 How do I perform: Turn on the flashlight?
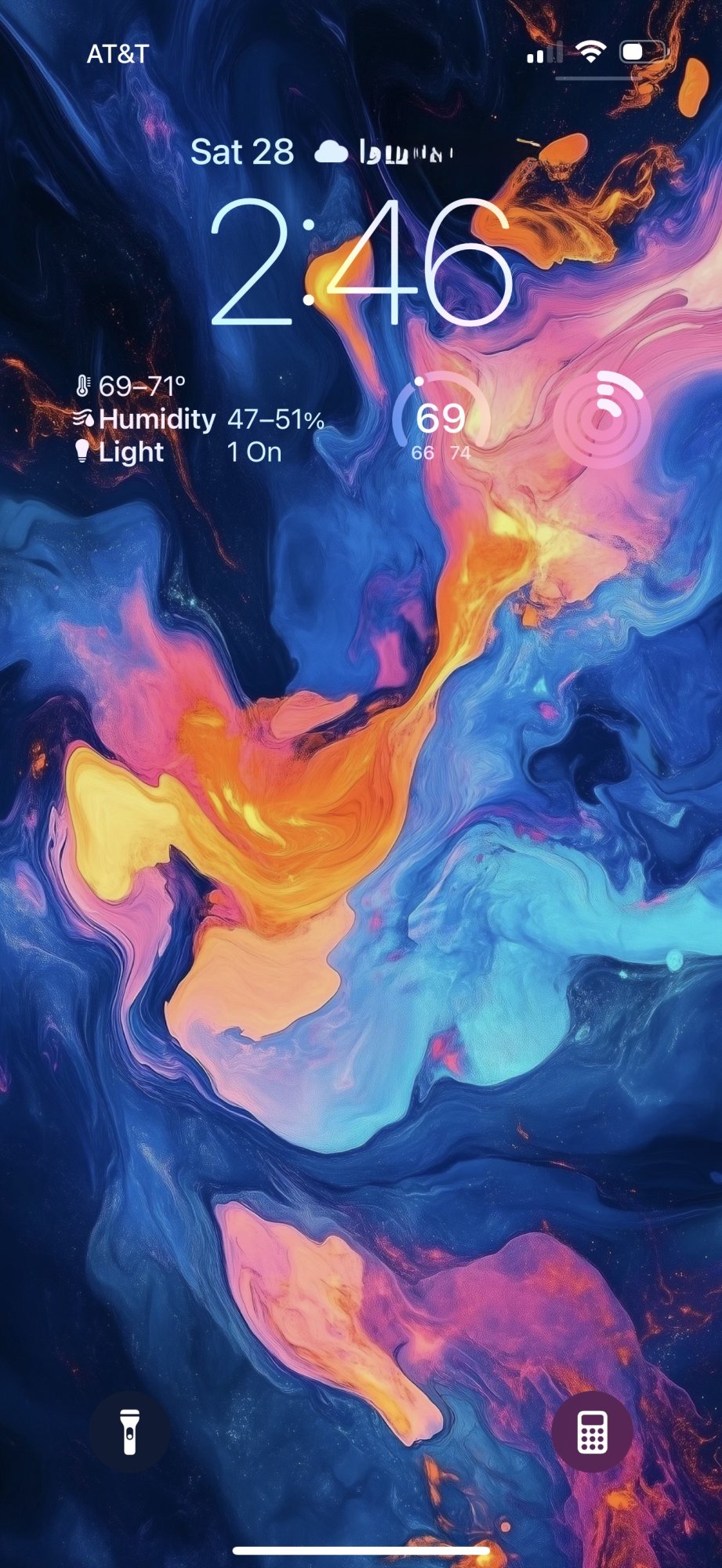[x=129, y=1432]
